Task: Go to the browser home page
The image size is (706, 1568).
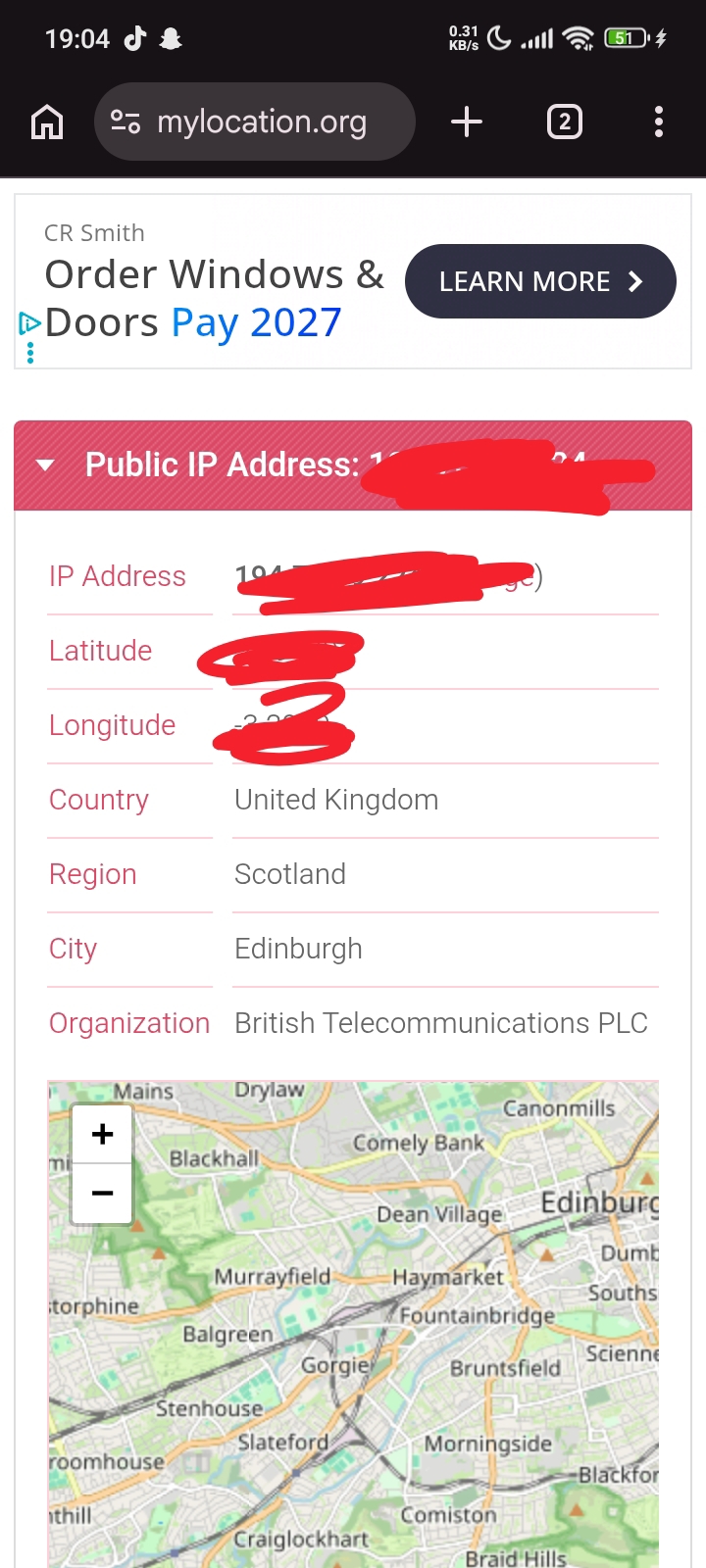Action: [47, 122]
